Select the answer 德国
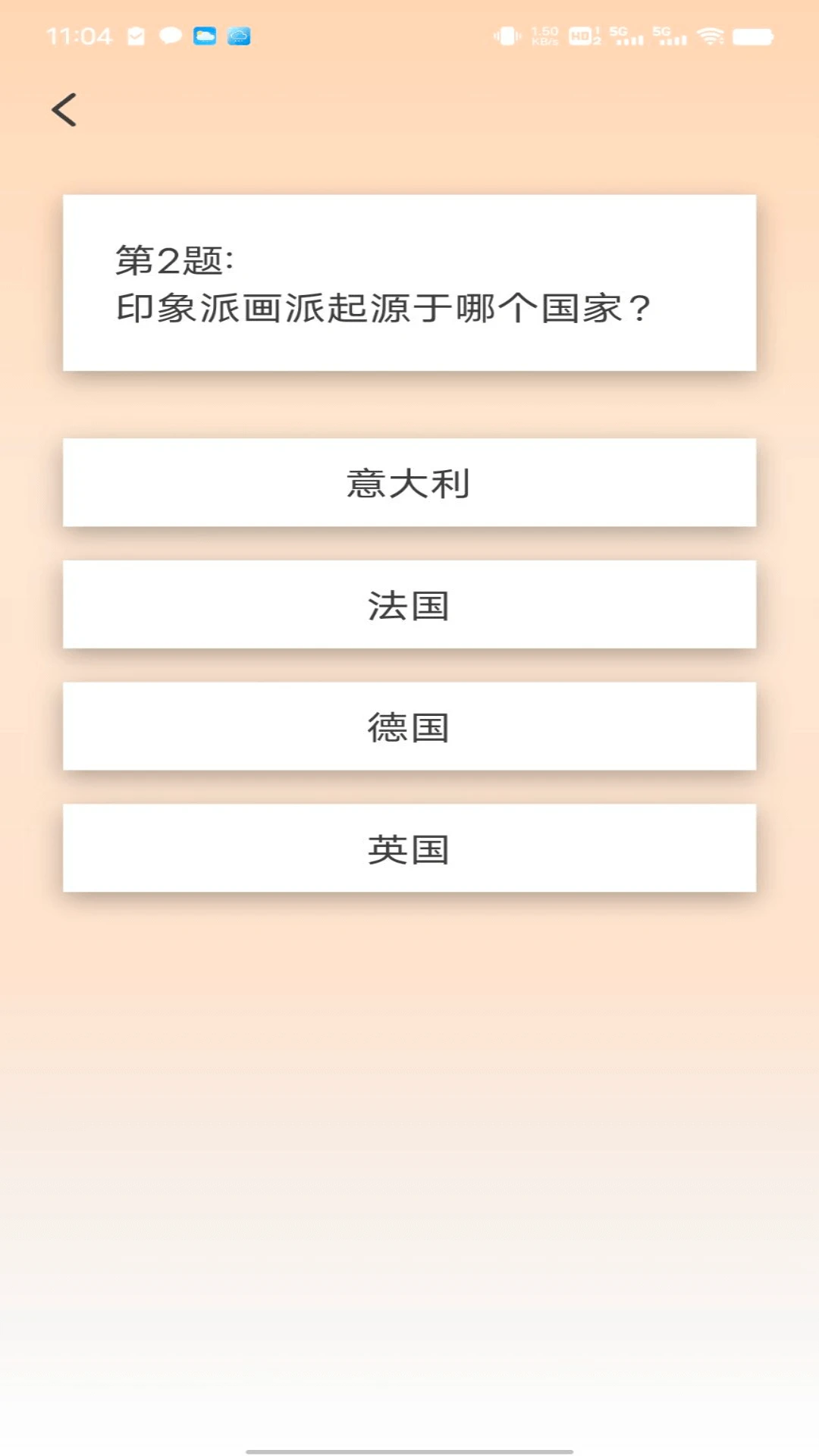The image size is (819, 1456). point(409,726)
